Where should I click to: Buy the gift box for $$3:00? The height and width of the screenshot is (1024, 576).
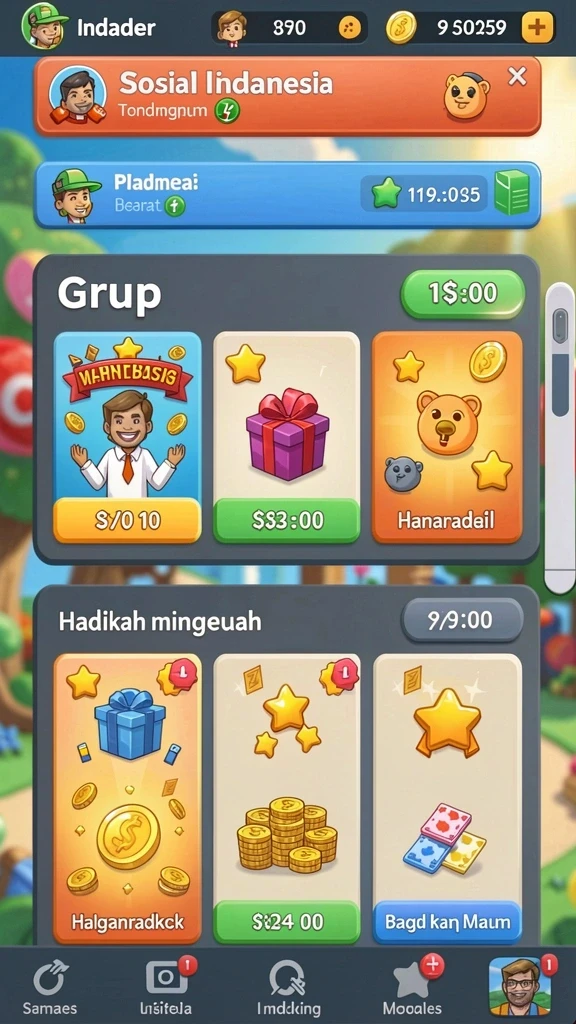[287, 437]
